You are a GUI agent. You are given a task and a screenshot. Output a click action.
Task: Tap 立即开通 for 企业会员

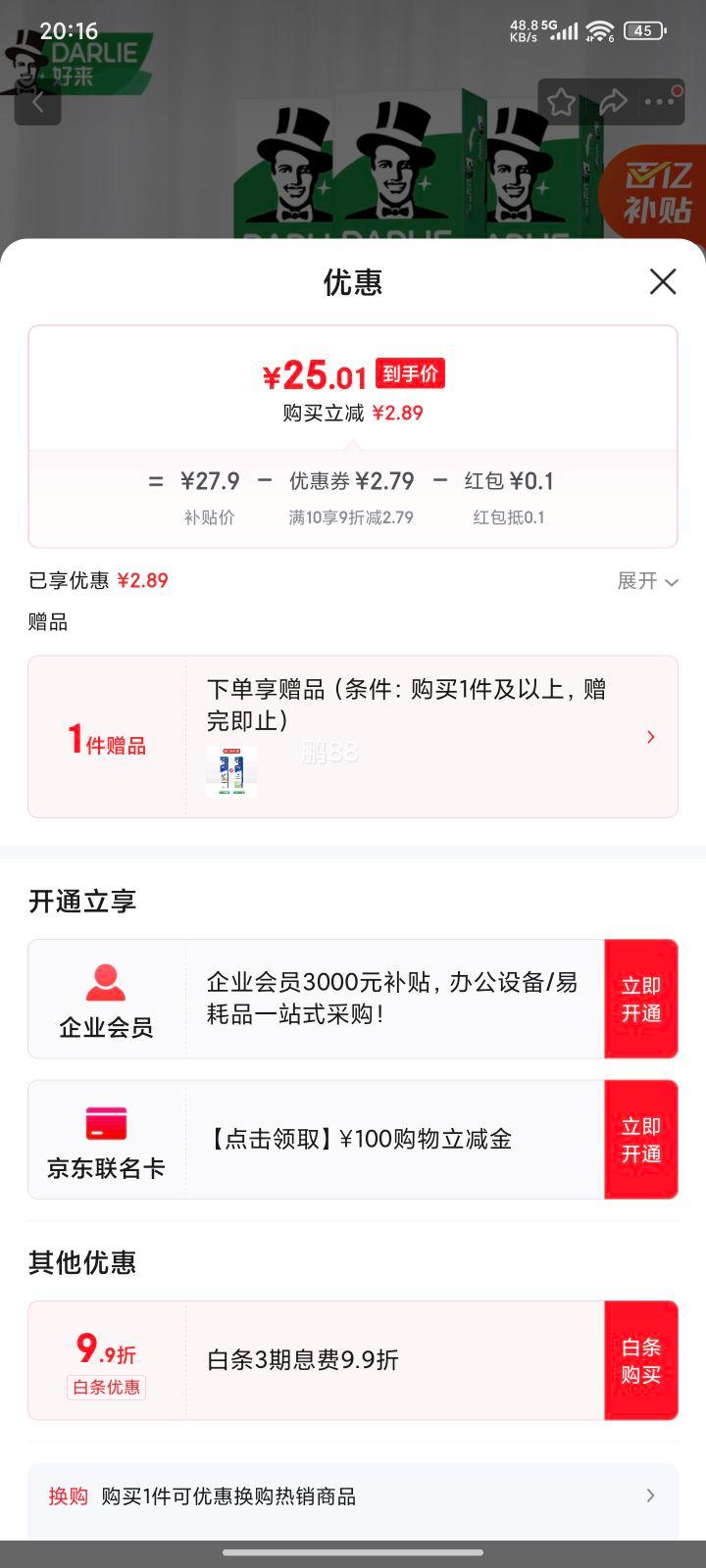pos(640,999)
